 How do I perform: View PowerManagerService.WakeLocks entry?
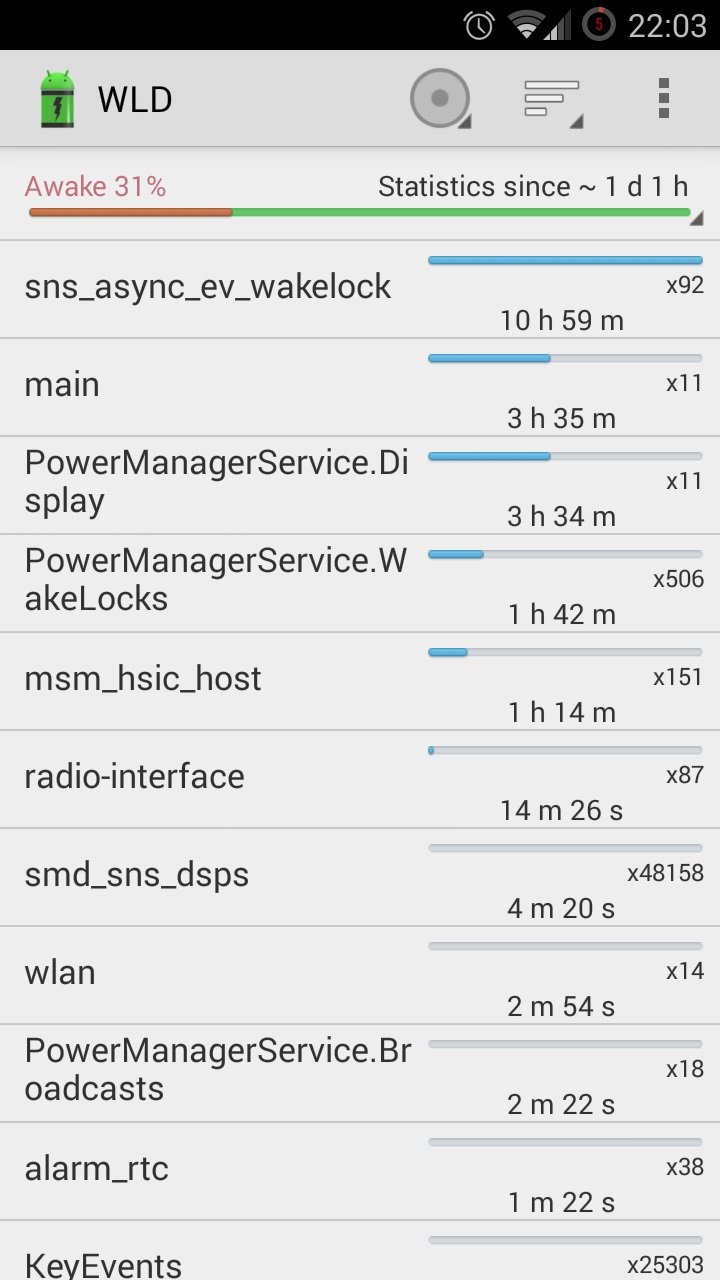(x=360, y=583)
